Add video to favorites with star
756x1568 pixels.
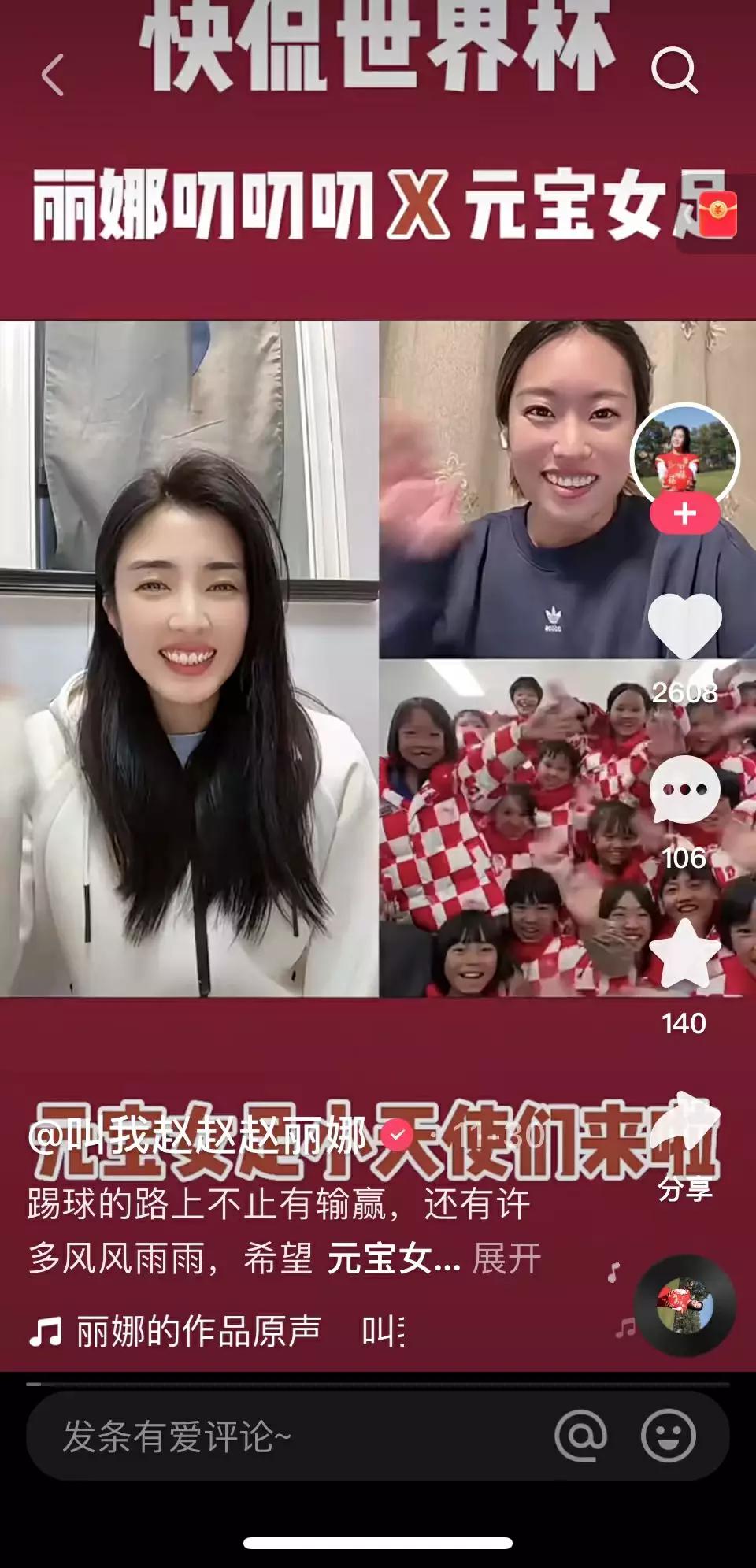point(684,955)
